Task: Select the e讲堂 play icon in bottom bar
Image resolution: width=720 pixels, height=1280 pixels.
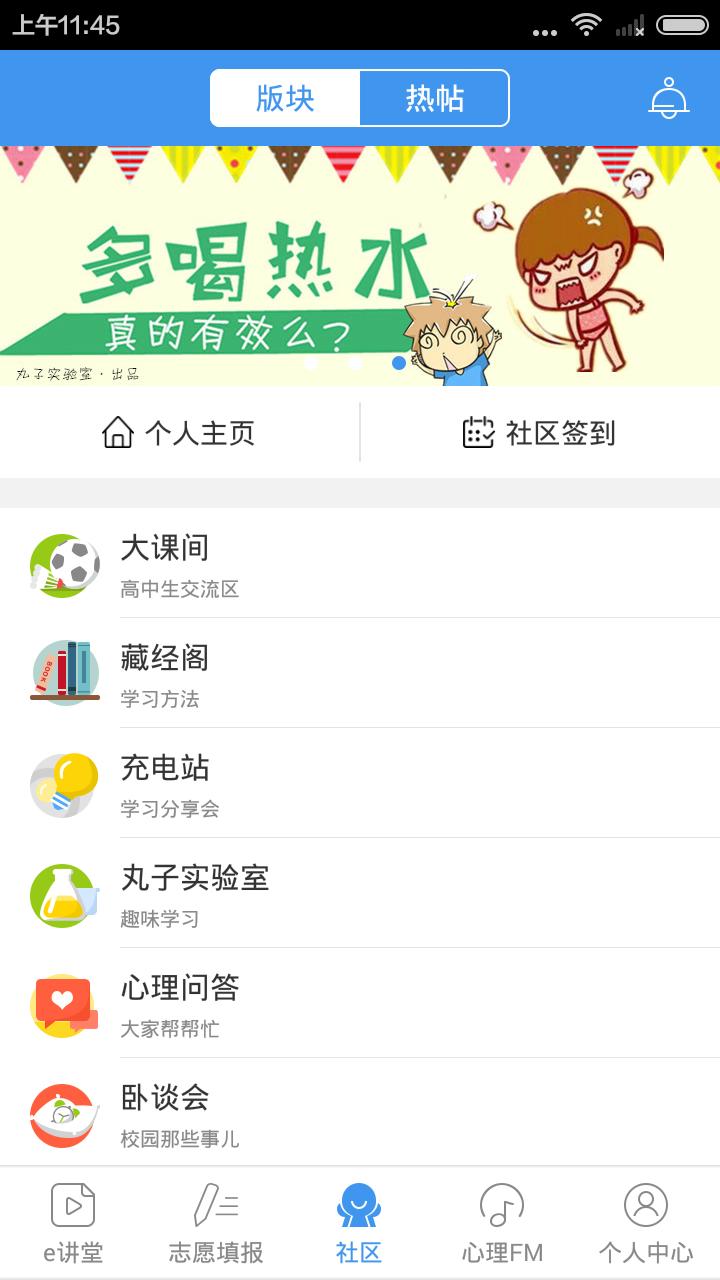Action: [70, 1207]
